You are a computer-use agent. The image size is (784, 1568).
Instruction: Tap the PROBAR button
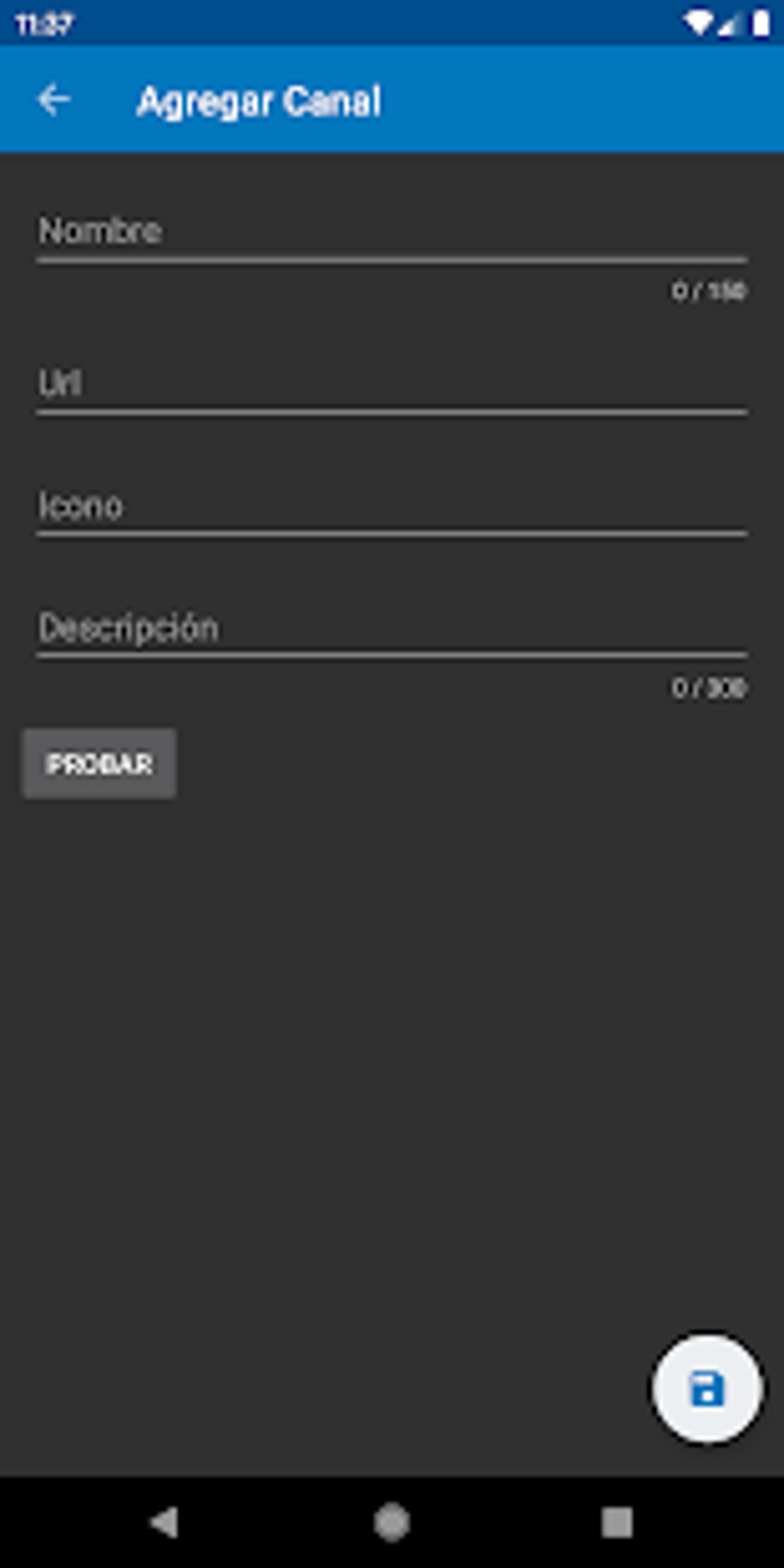pos(99,764)
